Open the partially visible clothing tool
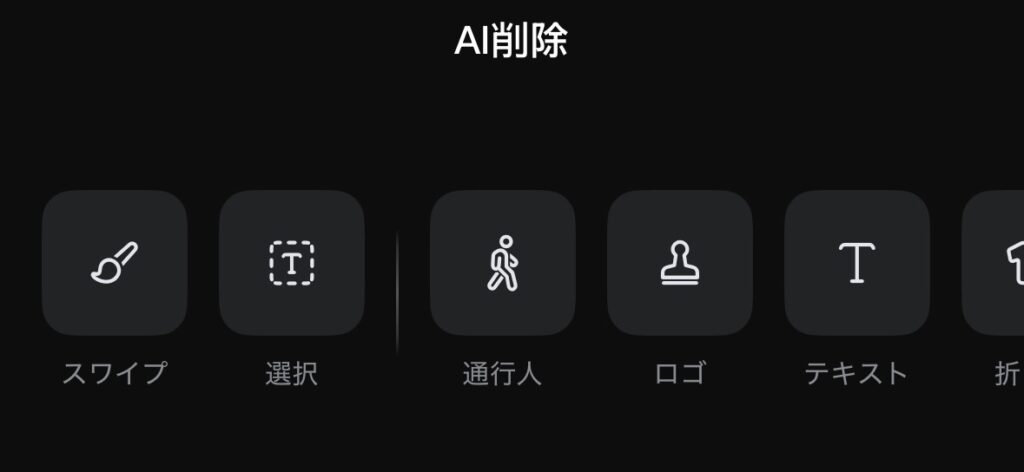The height and width of the screenshot is (472, 1024). coord(995,263)
